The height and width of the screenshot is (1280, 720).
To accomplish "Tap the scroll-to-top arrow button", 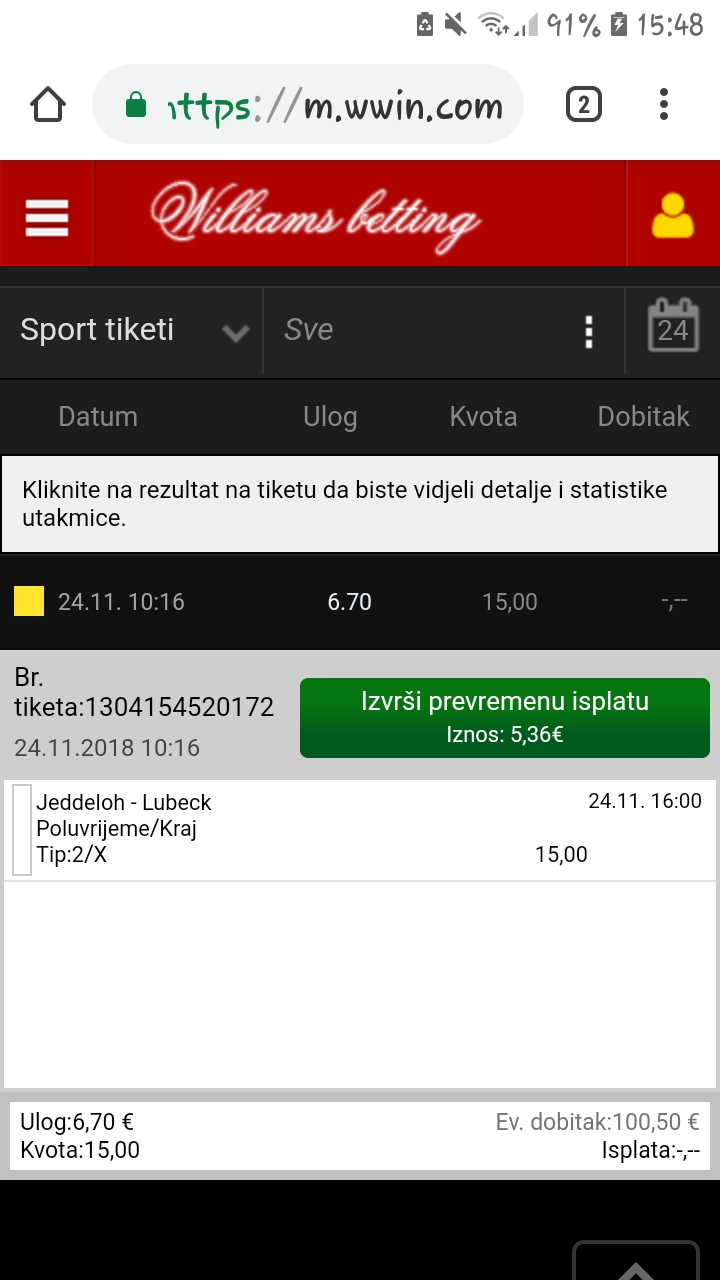I will [x=635, y=1262].
